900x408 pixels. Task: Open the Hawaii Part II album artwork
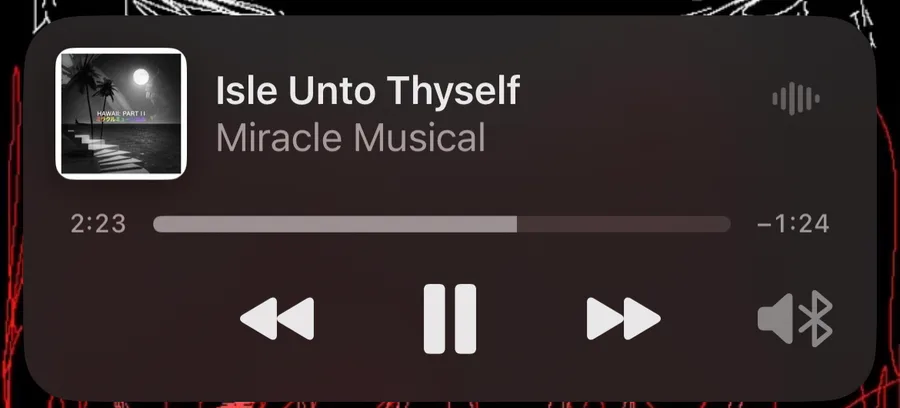point(121,114)
